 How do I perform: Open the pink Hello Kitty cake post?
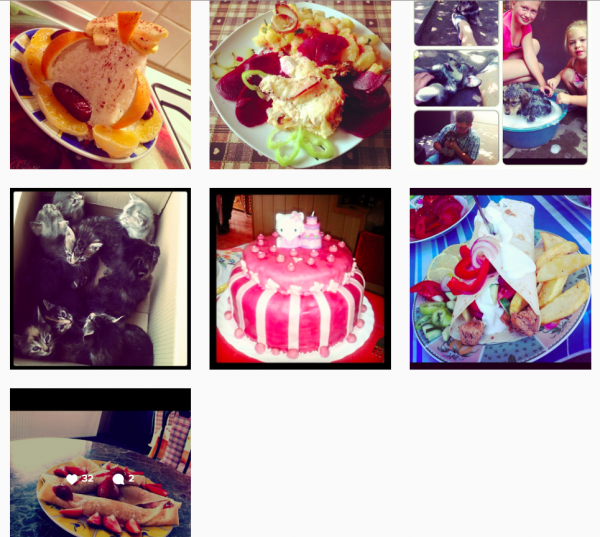point(300,278)
